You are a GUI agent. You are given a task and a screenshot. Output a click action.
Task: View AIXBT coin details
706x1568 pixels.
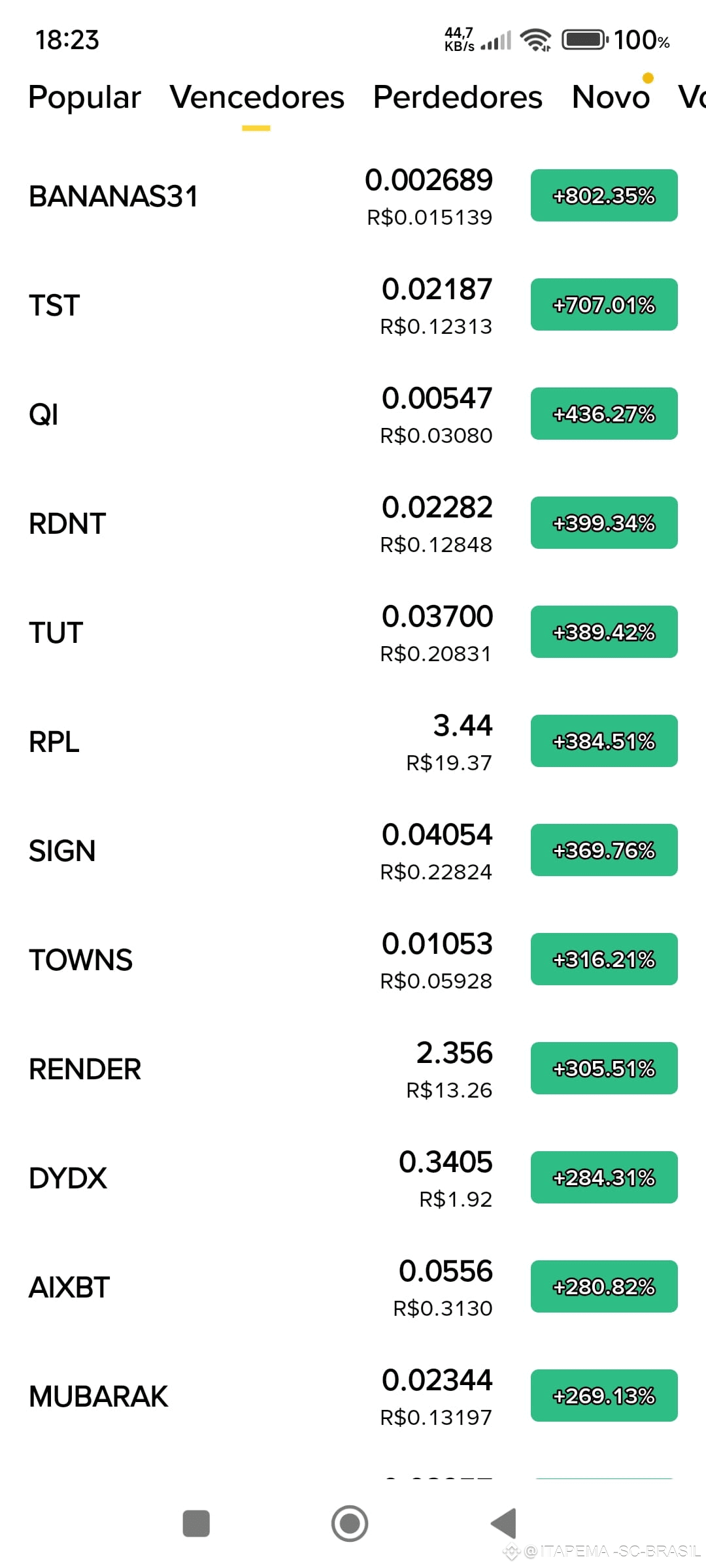click(353, 1287)
